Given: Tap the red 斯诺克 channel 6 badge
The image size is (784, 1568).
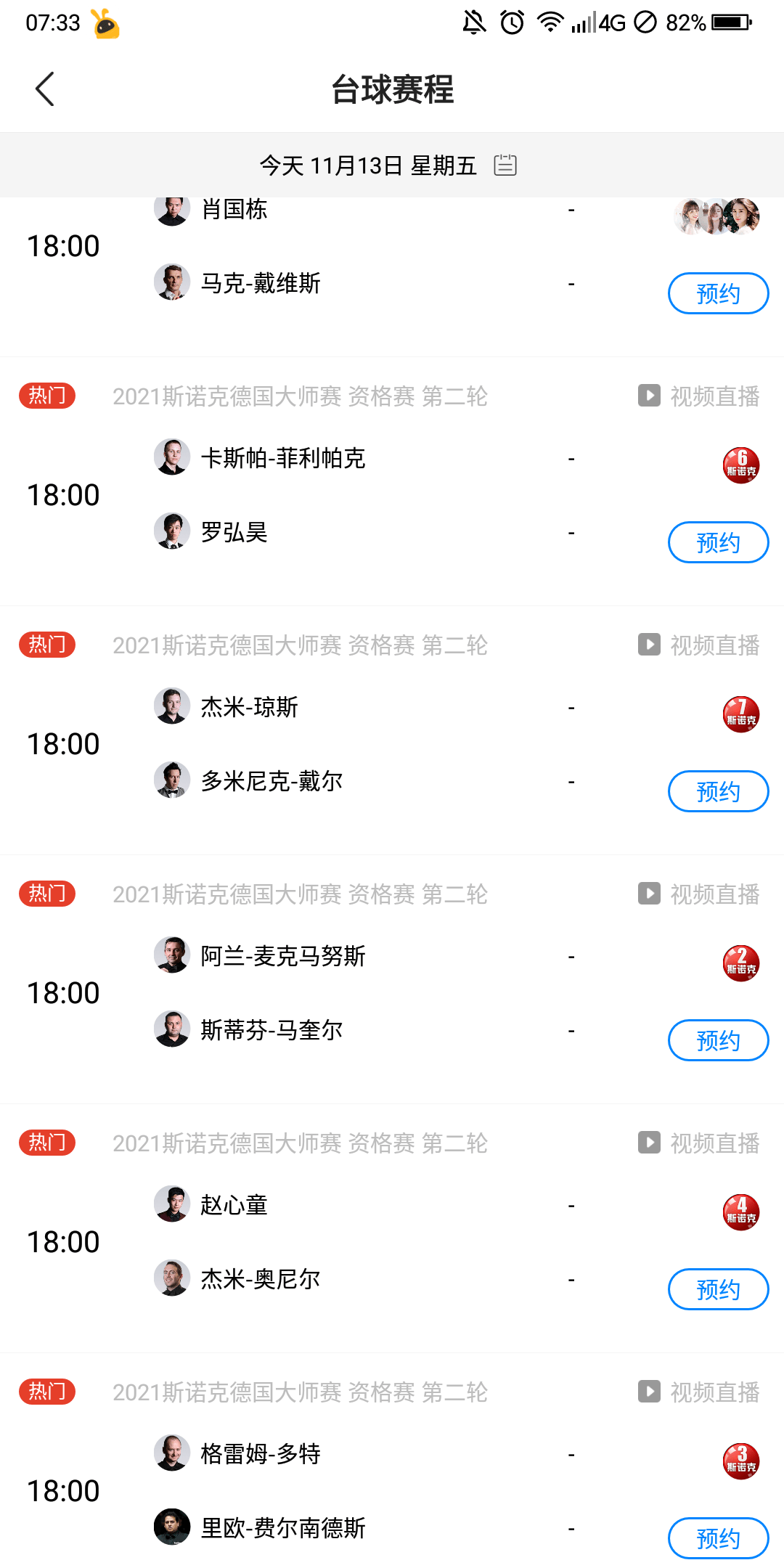Looking at the screenshot, I should [740, 465].
